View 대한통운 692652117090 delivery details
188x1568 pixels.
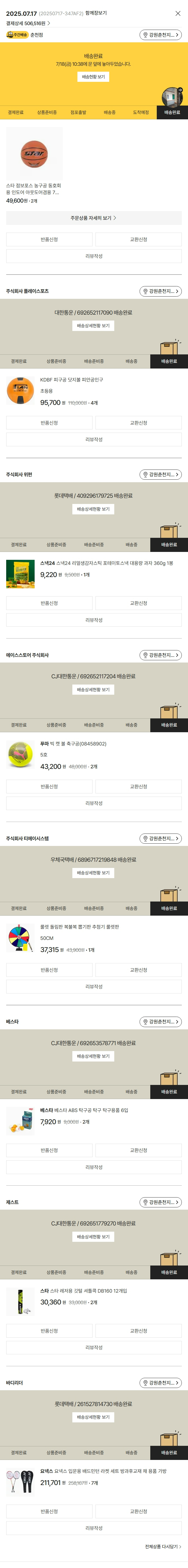tap(93, 326)
